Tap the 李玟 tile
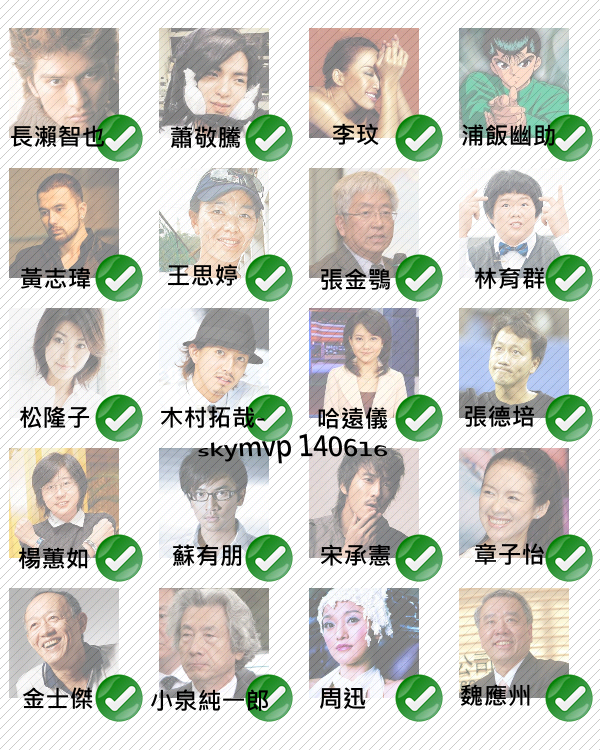The image size is (600, 750). click(364, 83)
